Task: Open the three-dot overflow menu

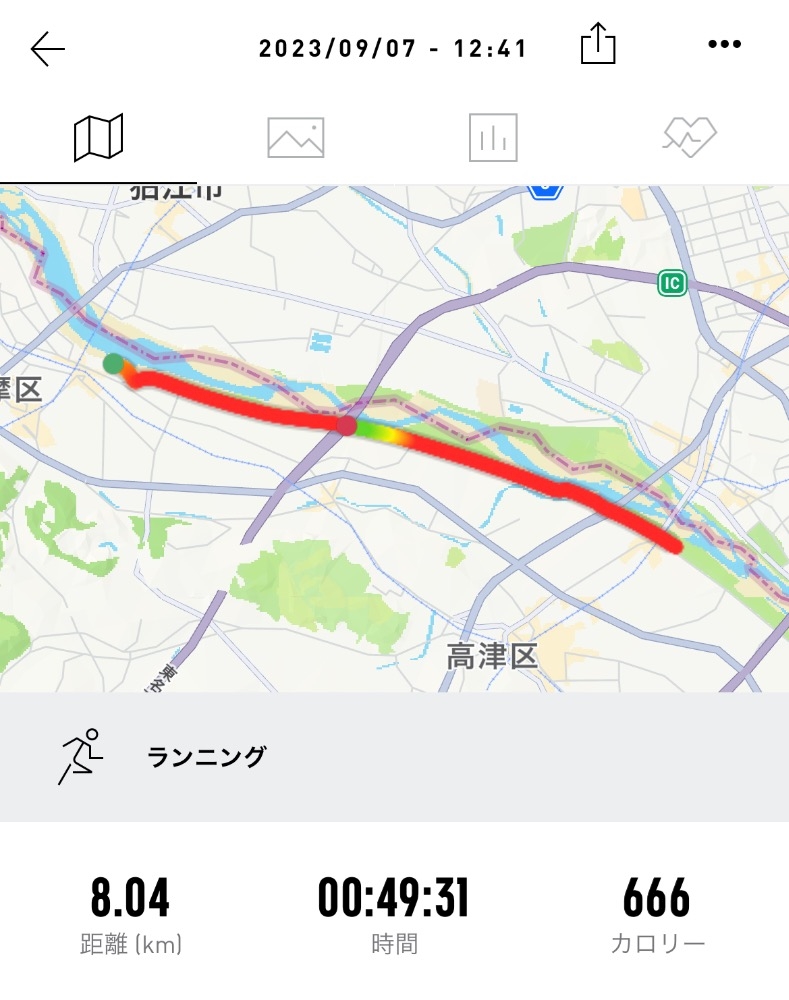Action: click(x=725, y=44)
